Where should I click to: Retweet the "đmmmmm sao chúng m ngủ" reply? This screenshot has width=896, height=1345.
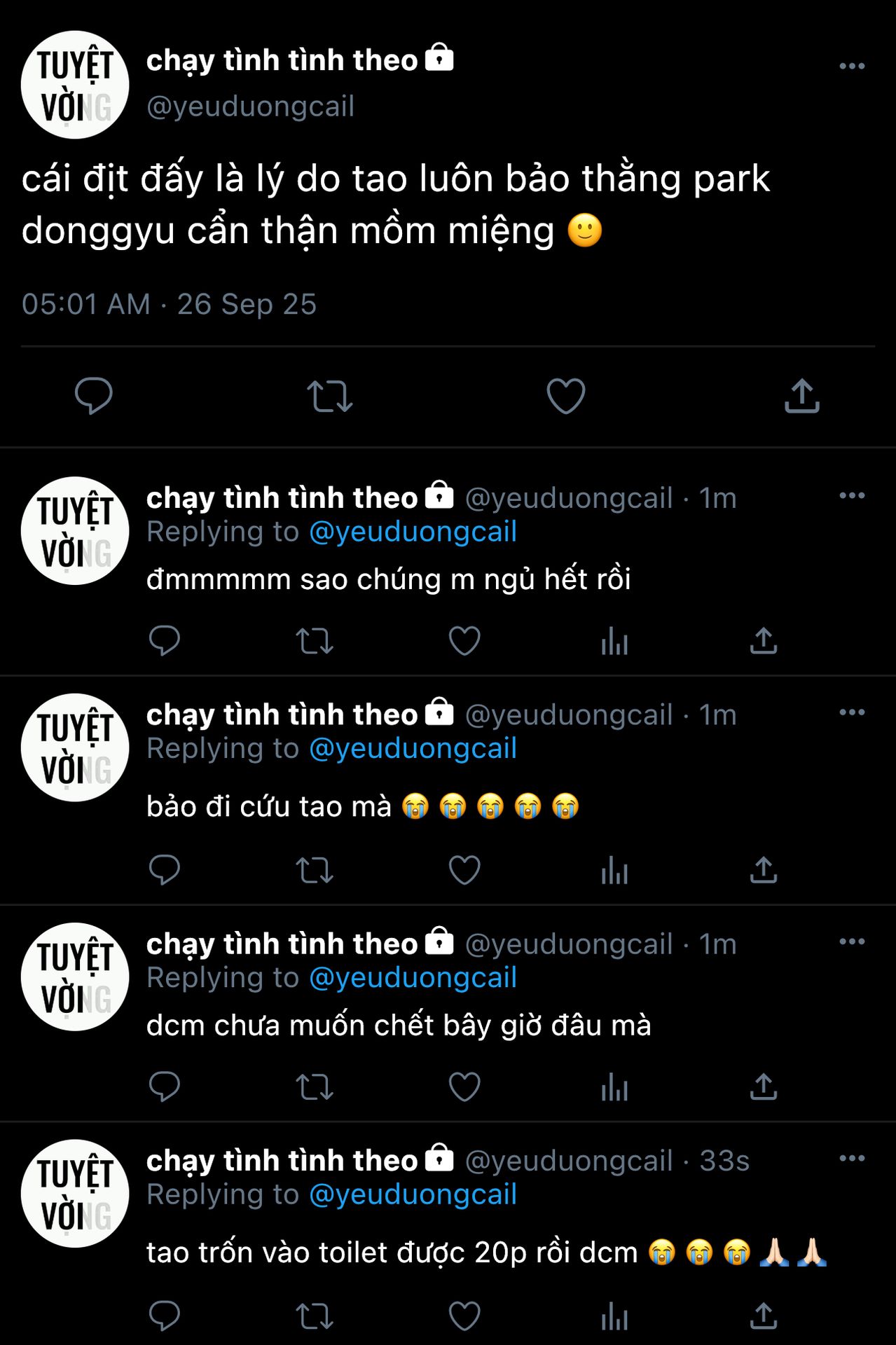pyautogui.click(x=315, y=640)
